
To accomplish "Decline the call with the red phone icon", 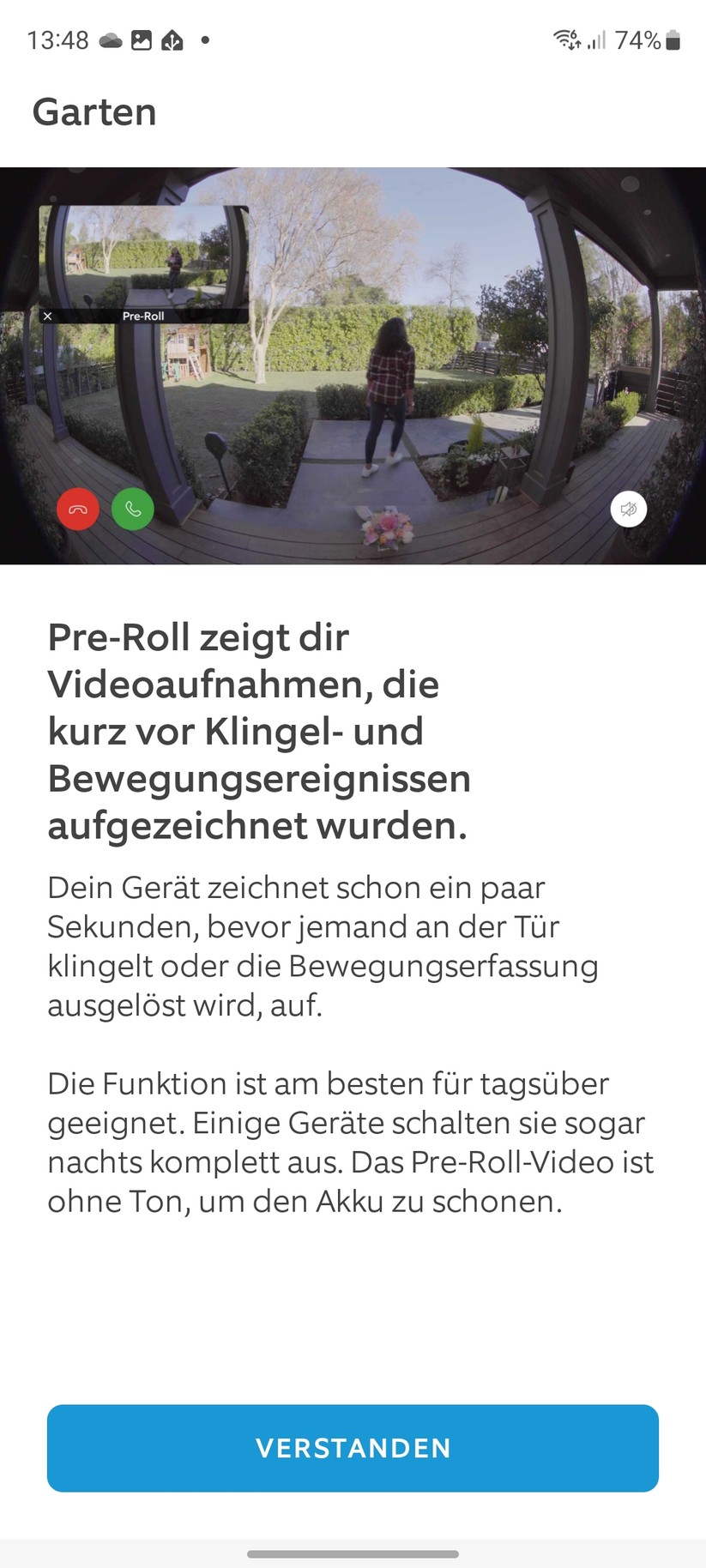I will click(78, 509).
